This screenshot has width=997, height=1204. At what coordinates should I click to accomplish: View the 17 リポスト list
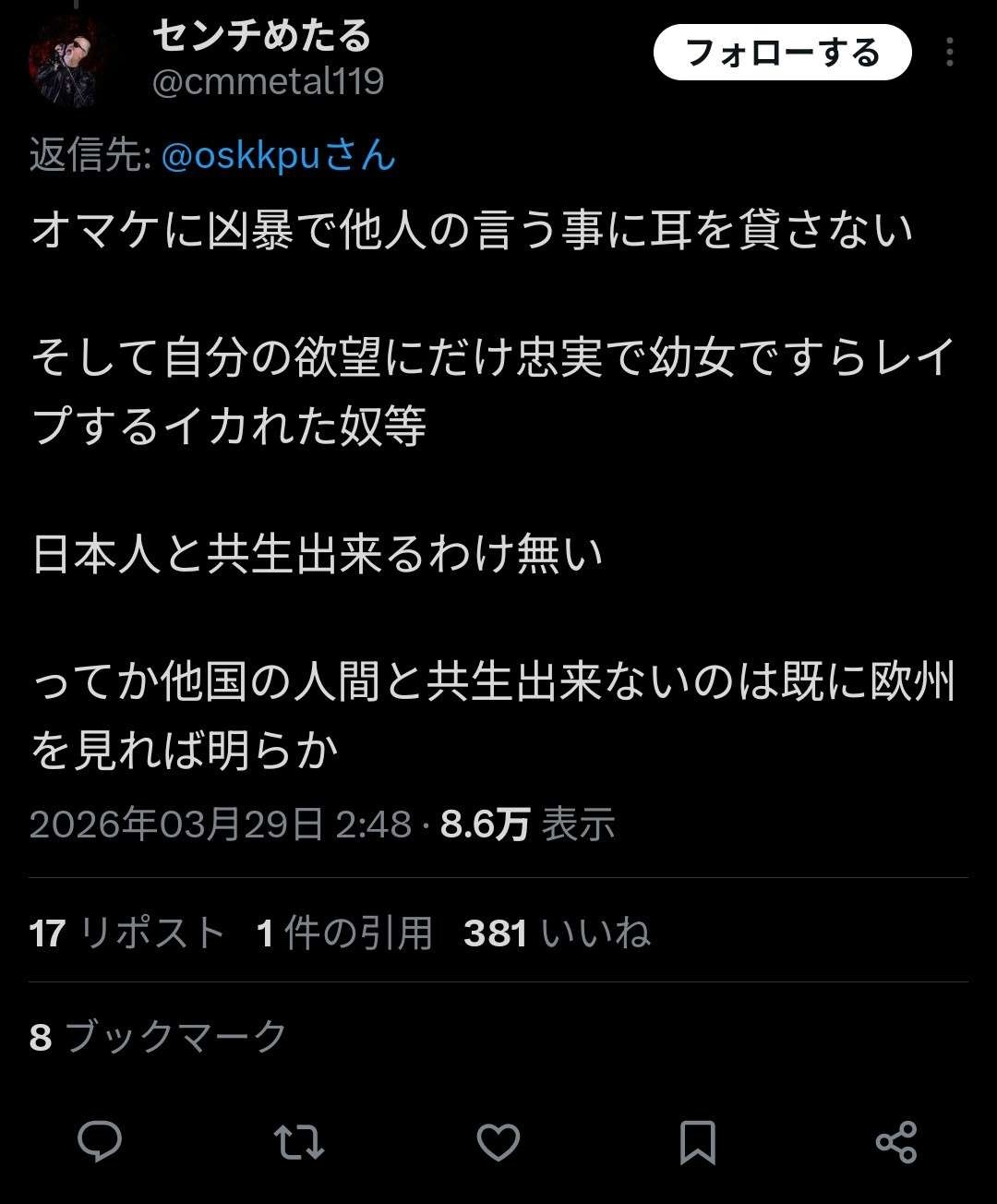point(126,933)
